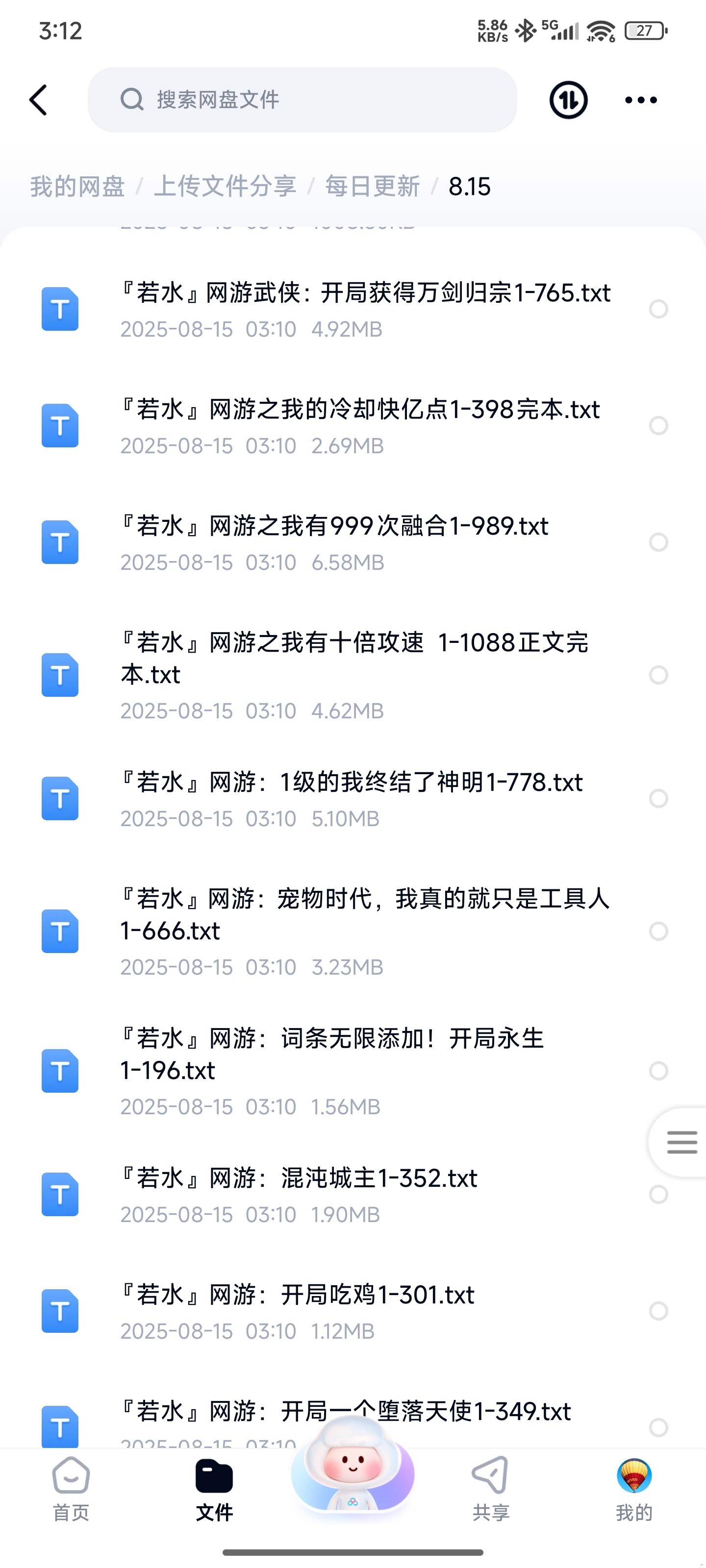This screenshot has height=1568, width=706.
Task: Go back using the top-left arrow
Action: [38, 100]
